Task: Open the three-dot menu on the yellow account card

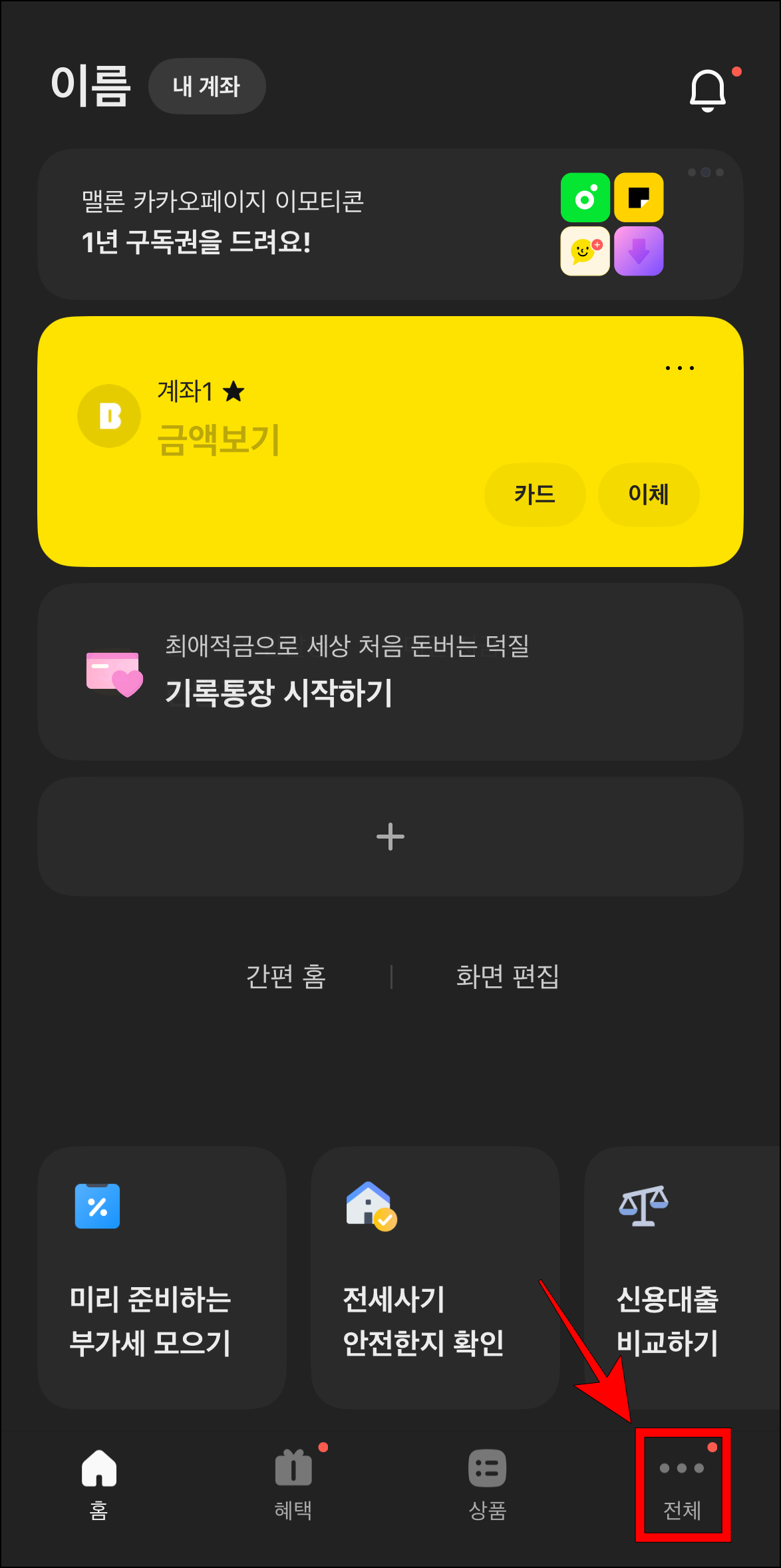Action: [679, 367]
